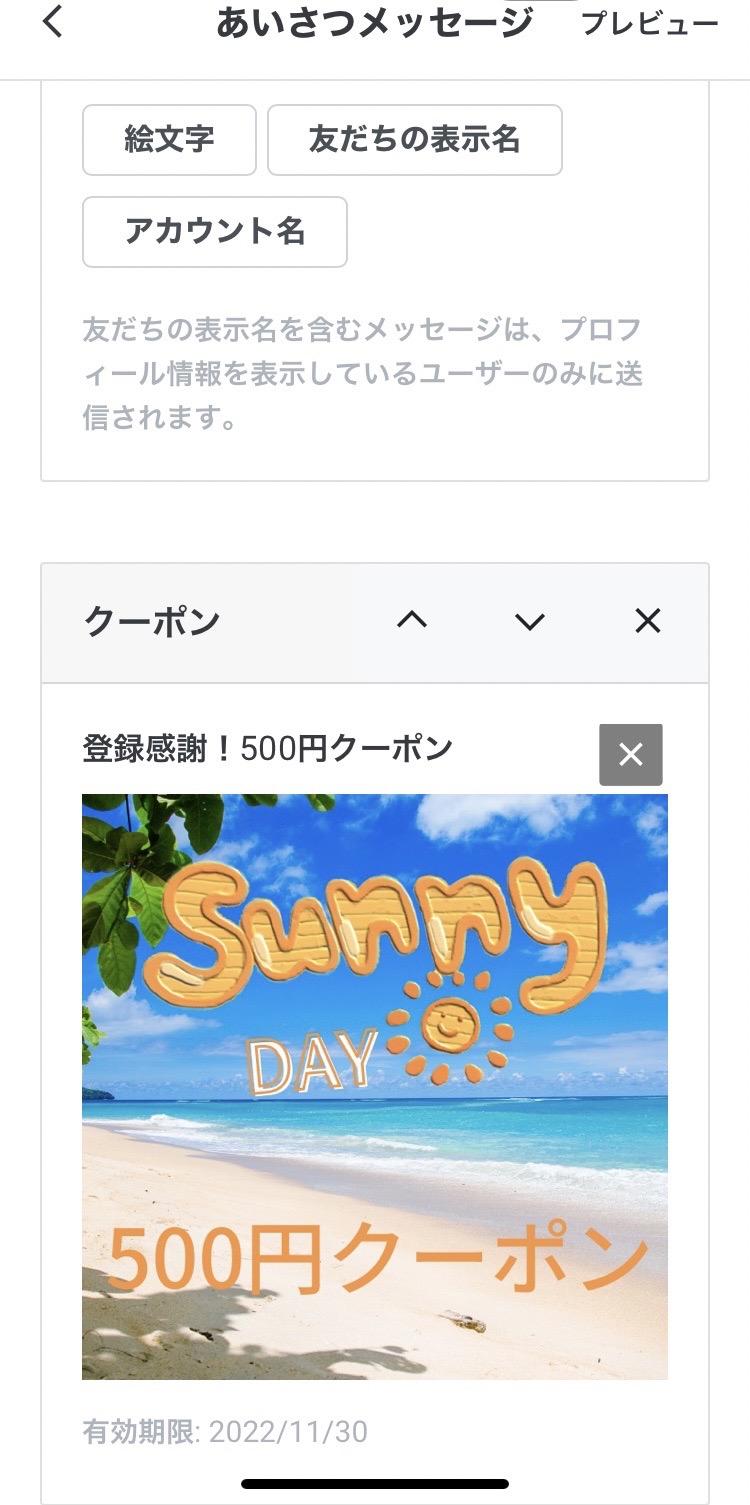
Task: Open the Sunny Day 500円クーポン image
Action: click(375, 1087)
